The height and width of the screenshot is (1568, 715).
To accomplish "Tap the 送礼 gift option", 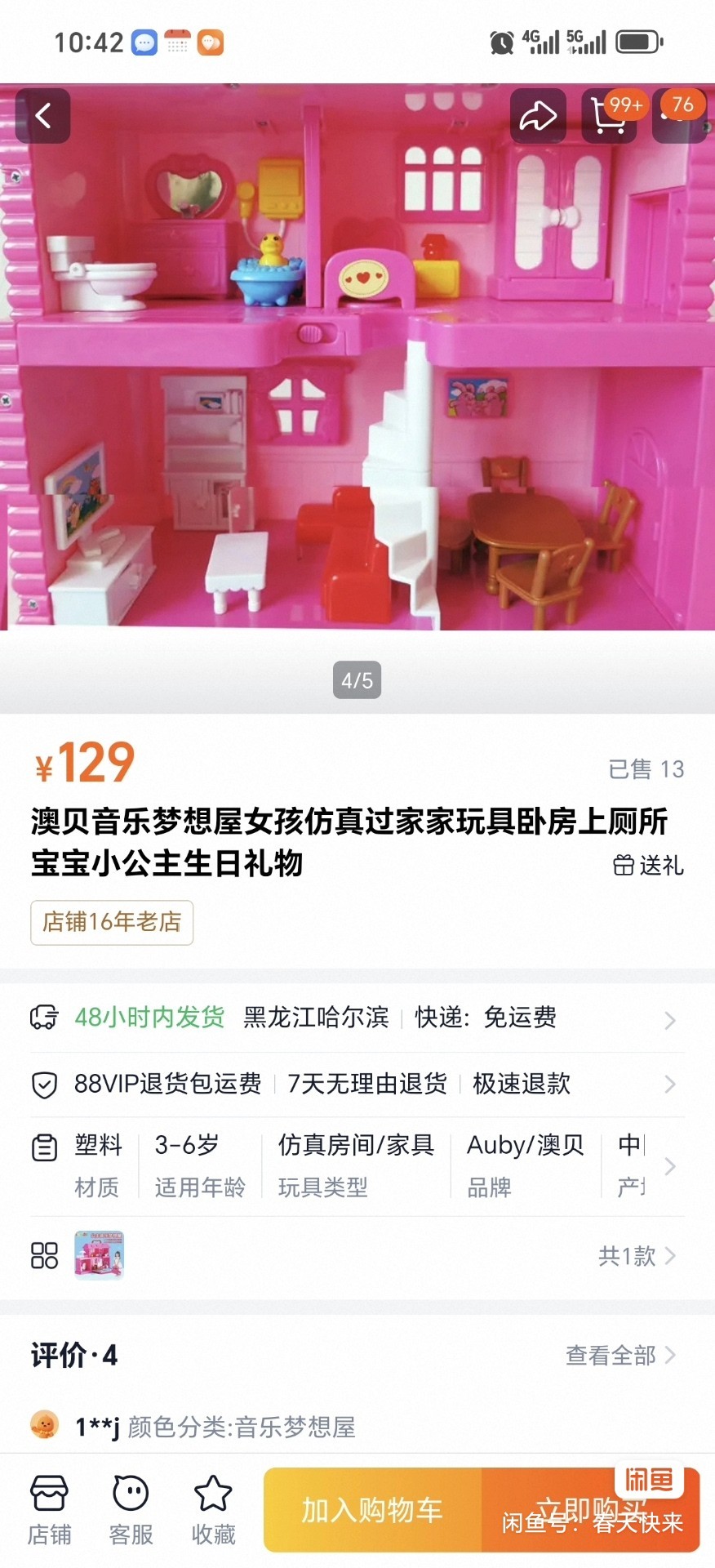I will click(x=649, y=865).
